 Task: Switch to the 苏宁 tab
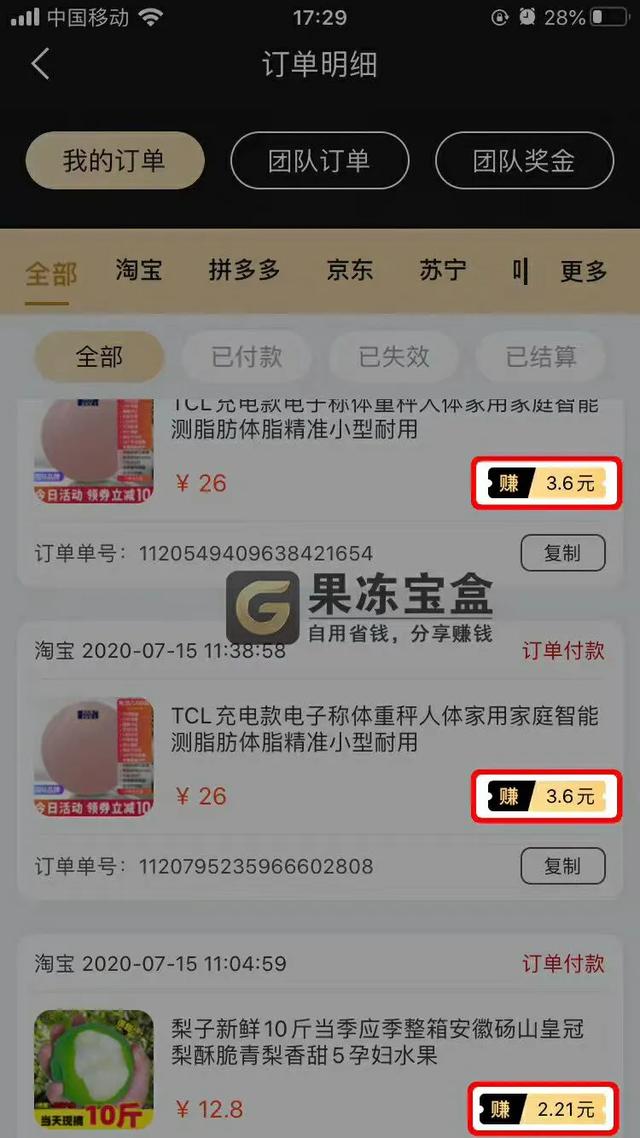tap(442, 271)
